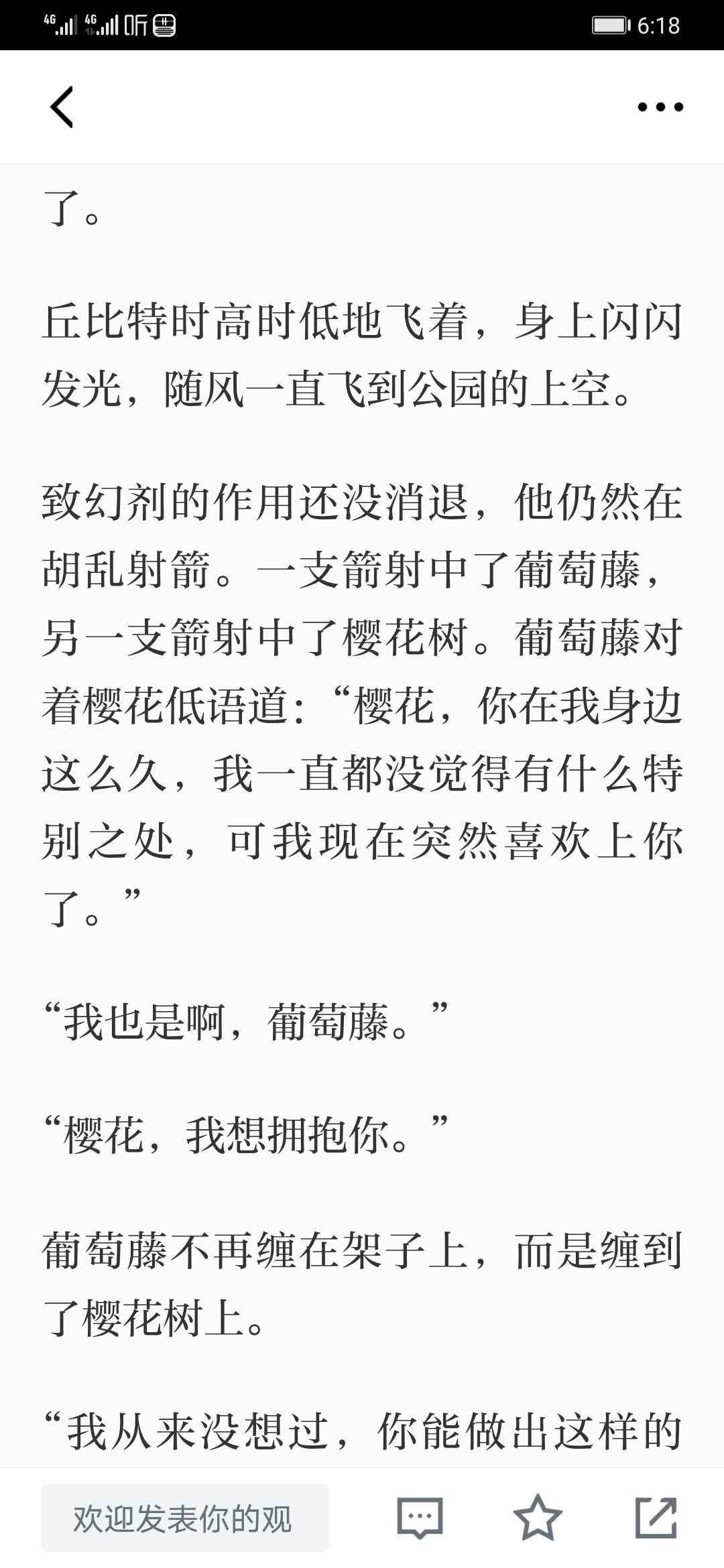The width and height of the screenshot is (724, 1568).
Task: Share the article via the export icon
Action: (656, 1517)
